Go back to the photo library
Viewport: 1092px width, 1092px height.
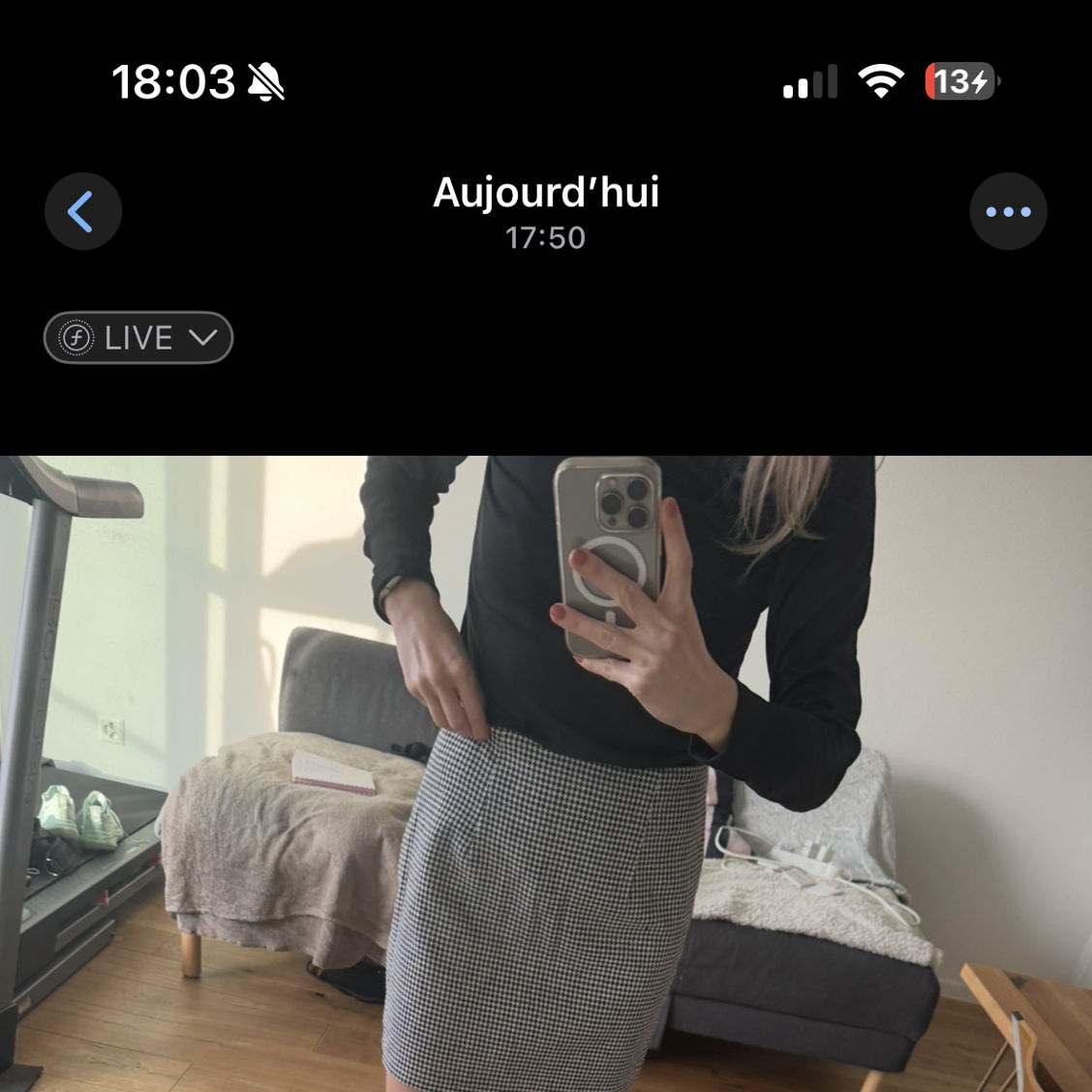[x=82, y=211]
